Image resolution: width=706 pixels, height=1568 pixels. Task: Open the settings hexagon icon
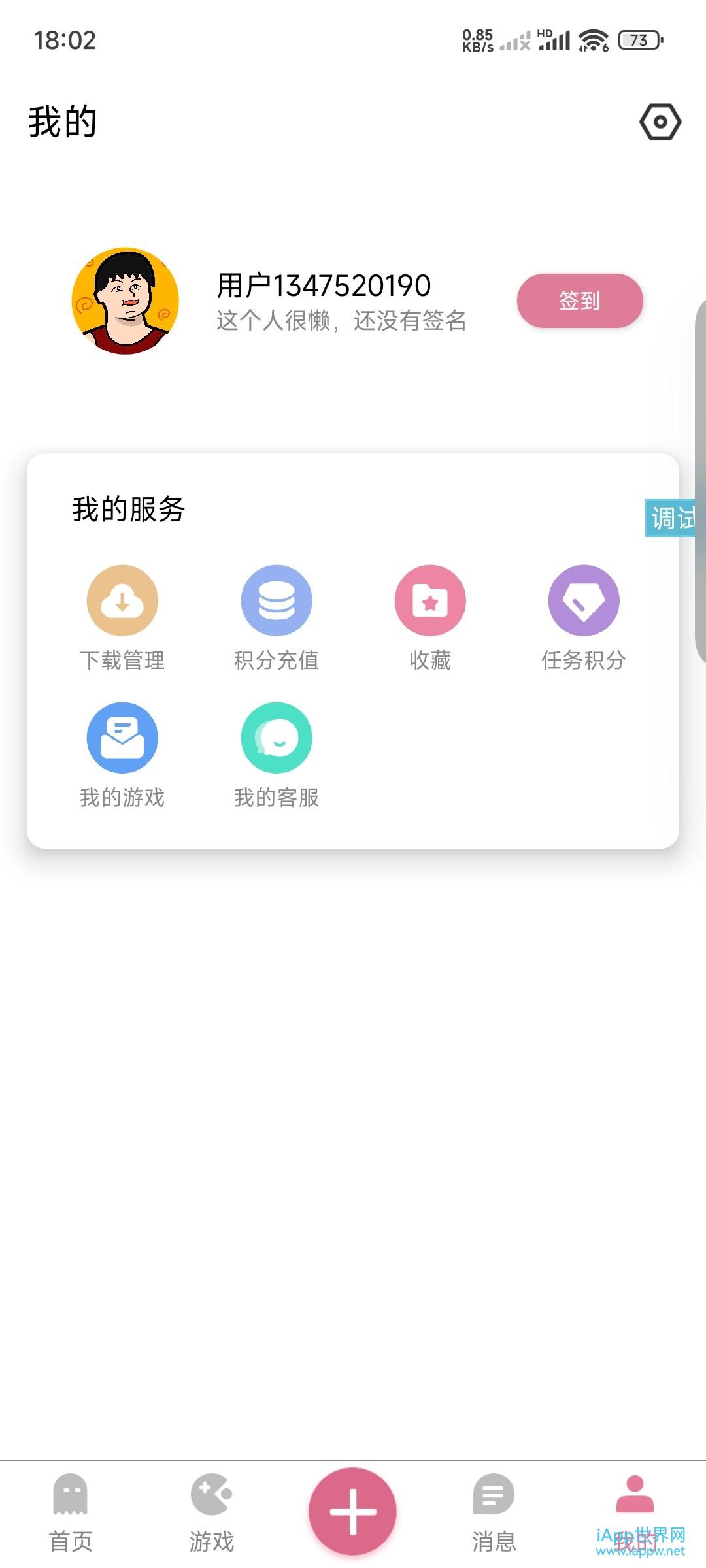point(660,122)
